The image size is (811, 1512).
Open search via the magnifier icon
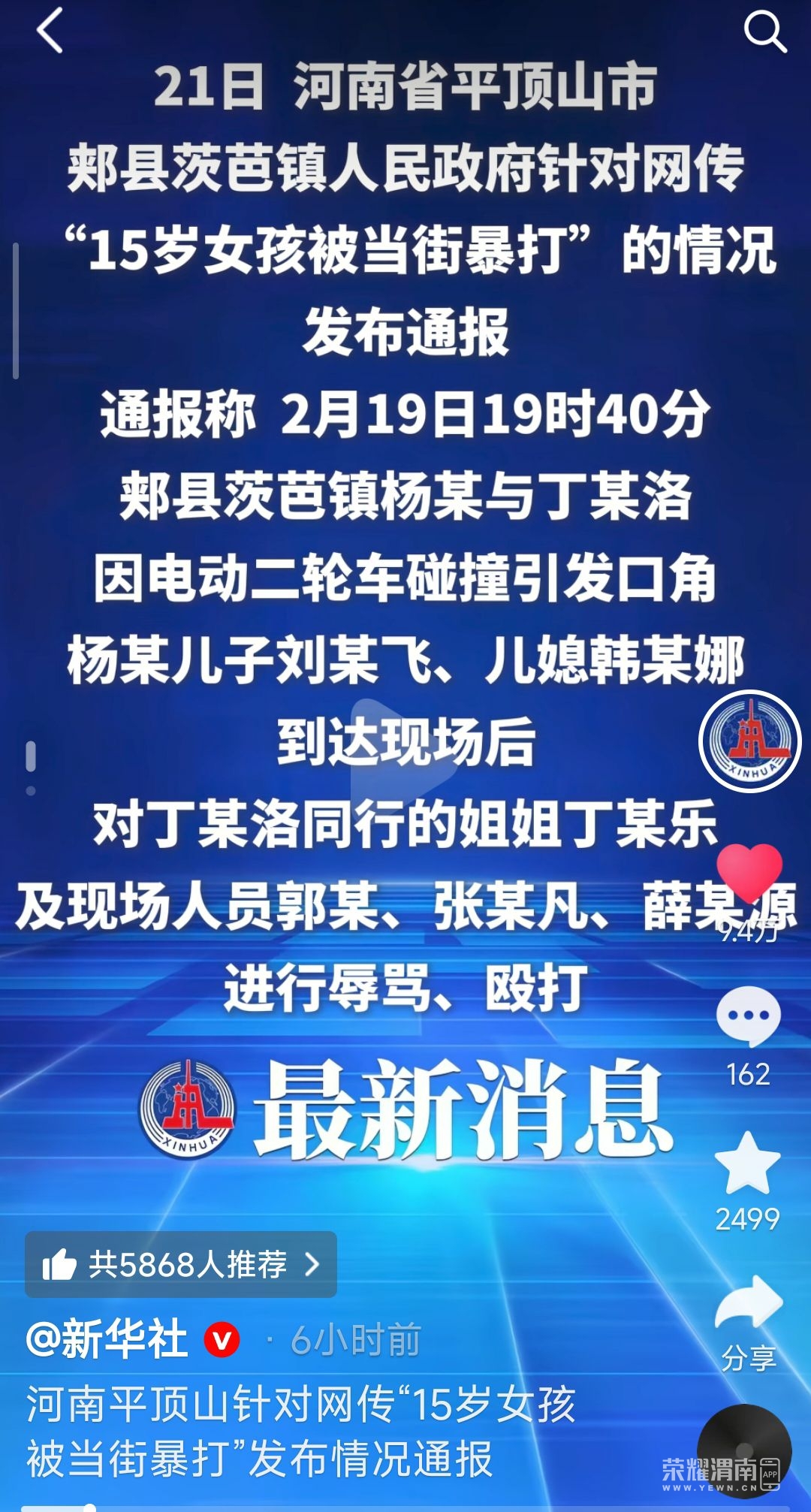point(764,33)
